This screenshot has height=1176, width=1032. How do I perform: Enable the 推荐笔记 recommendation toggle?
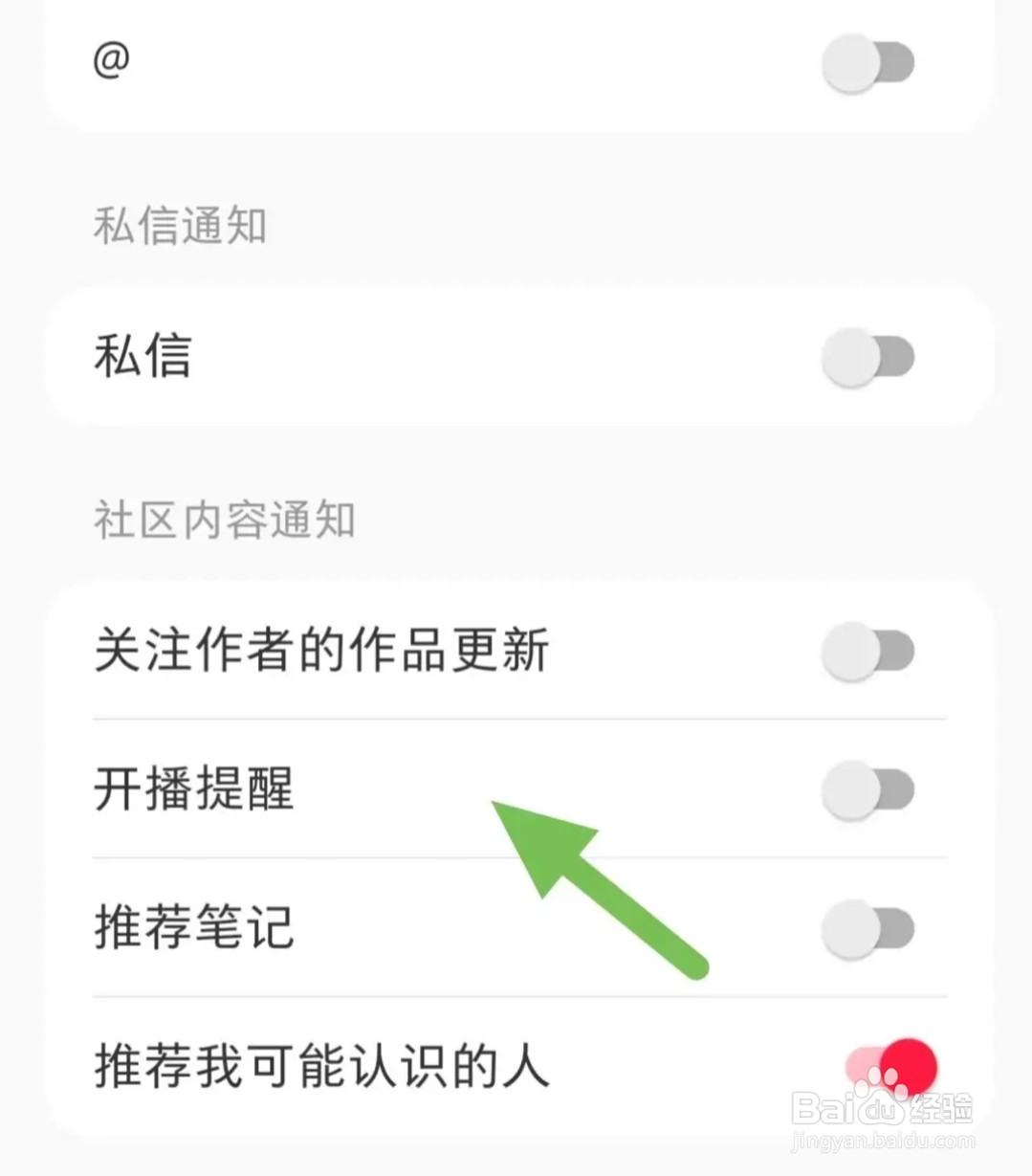coord(866,926)
